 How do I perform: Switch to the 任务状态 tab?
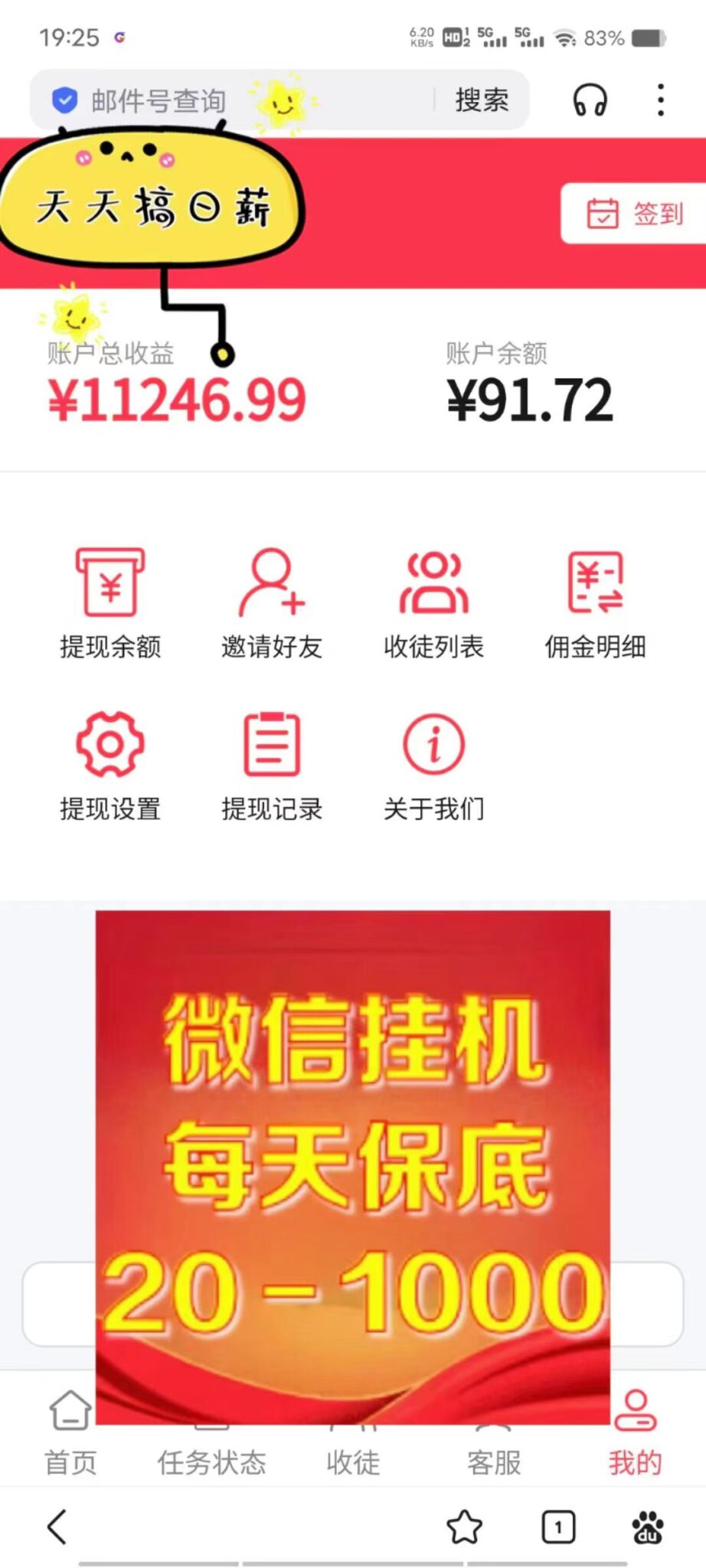[x=211, y=1461]
